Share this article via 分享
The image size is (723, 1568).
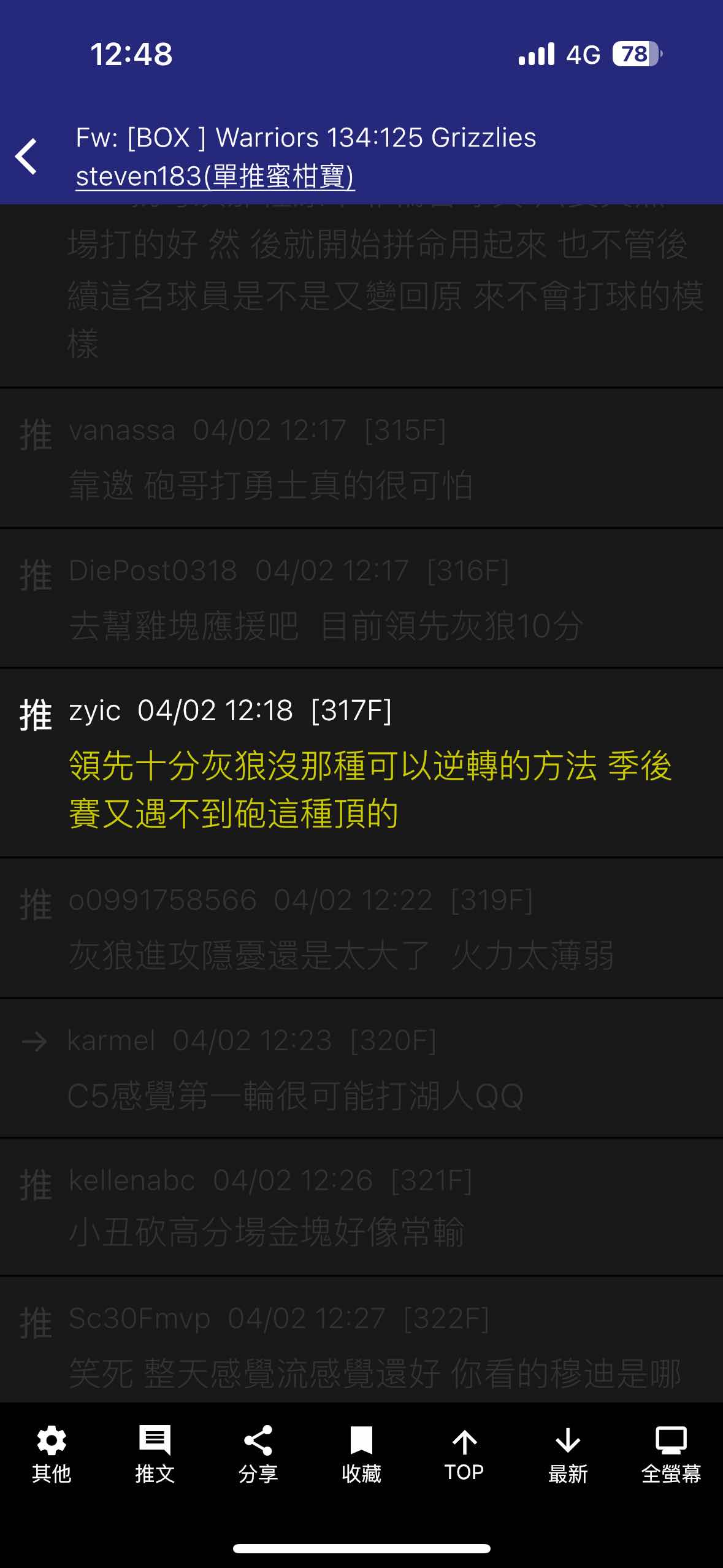tap(258, 1454)
